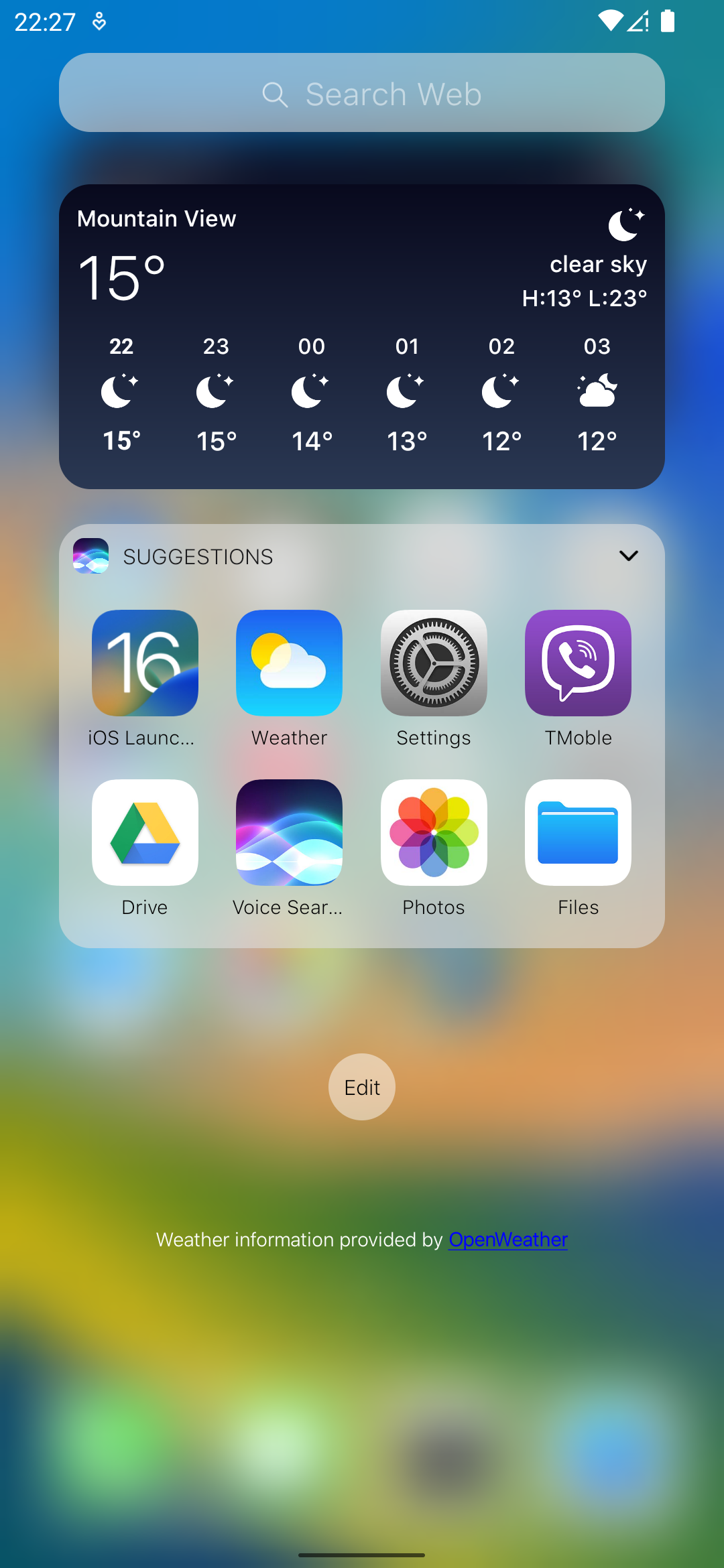The height and width of the screenshot is (1568, 724).
Task: Open the Files app
Action: point(578,832)
